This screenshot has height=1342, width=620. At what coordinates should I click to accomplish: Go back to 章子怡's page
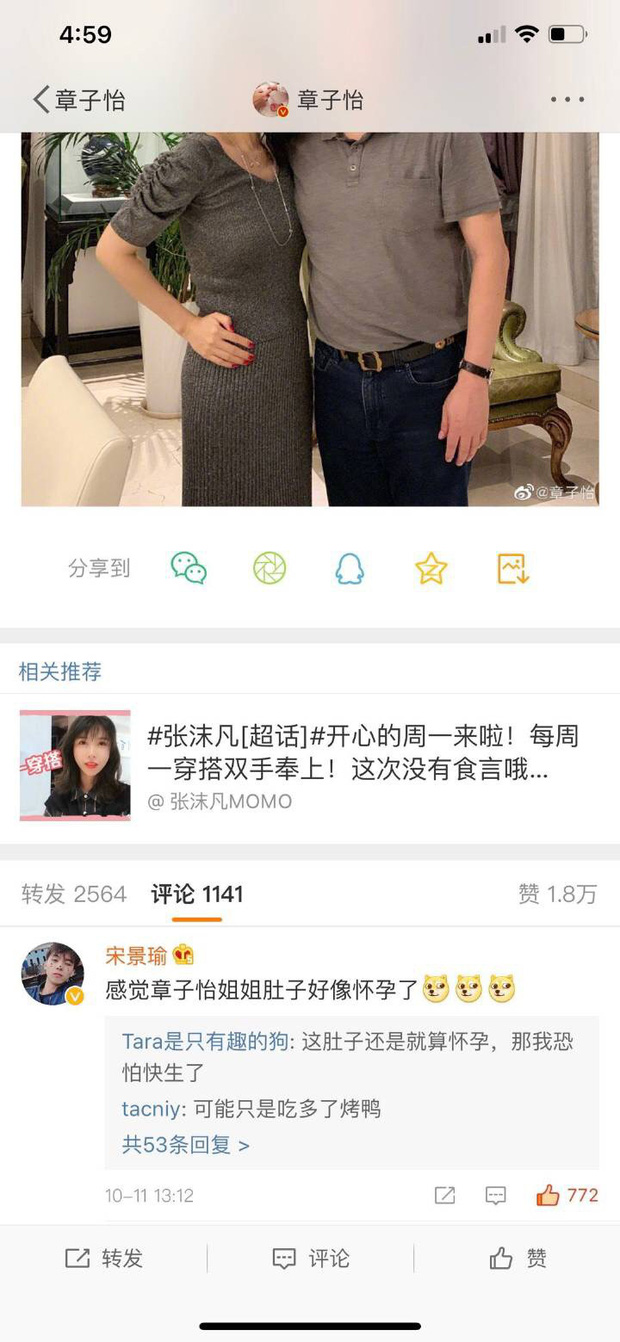point(78,100)
